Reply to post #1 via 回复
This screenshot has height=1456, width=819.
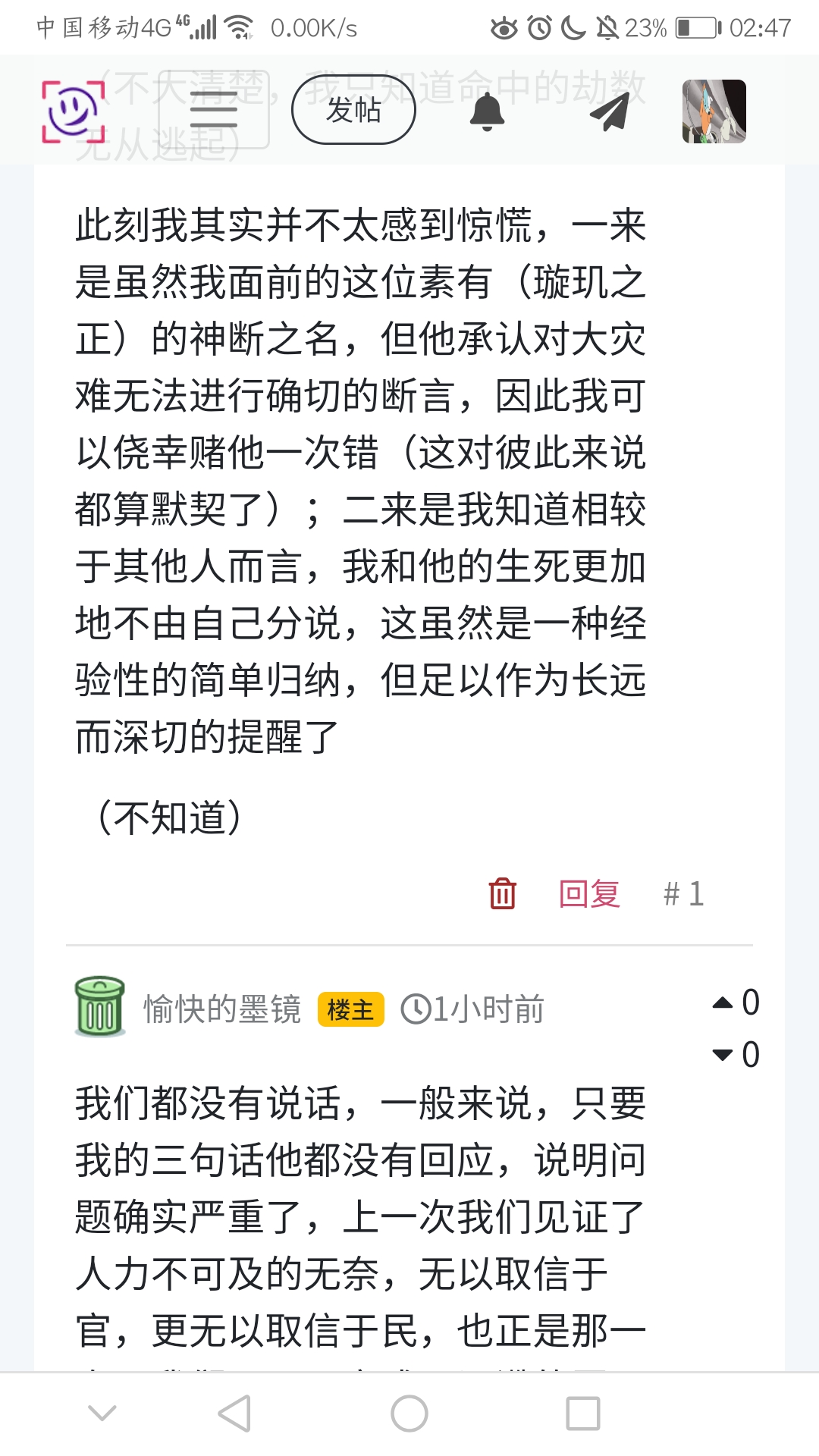pos(589,894)
